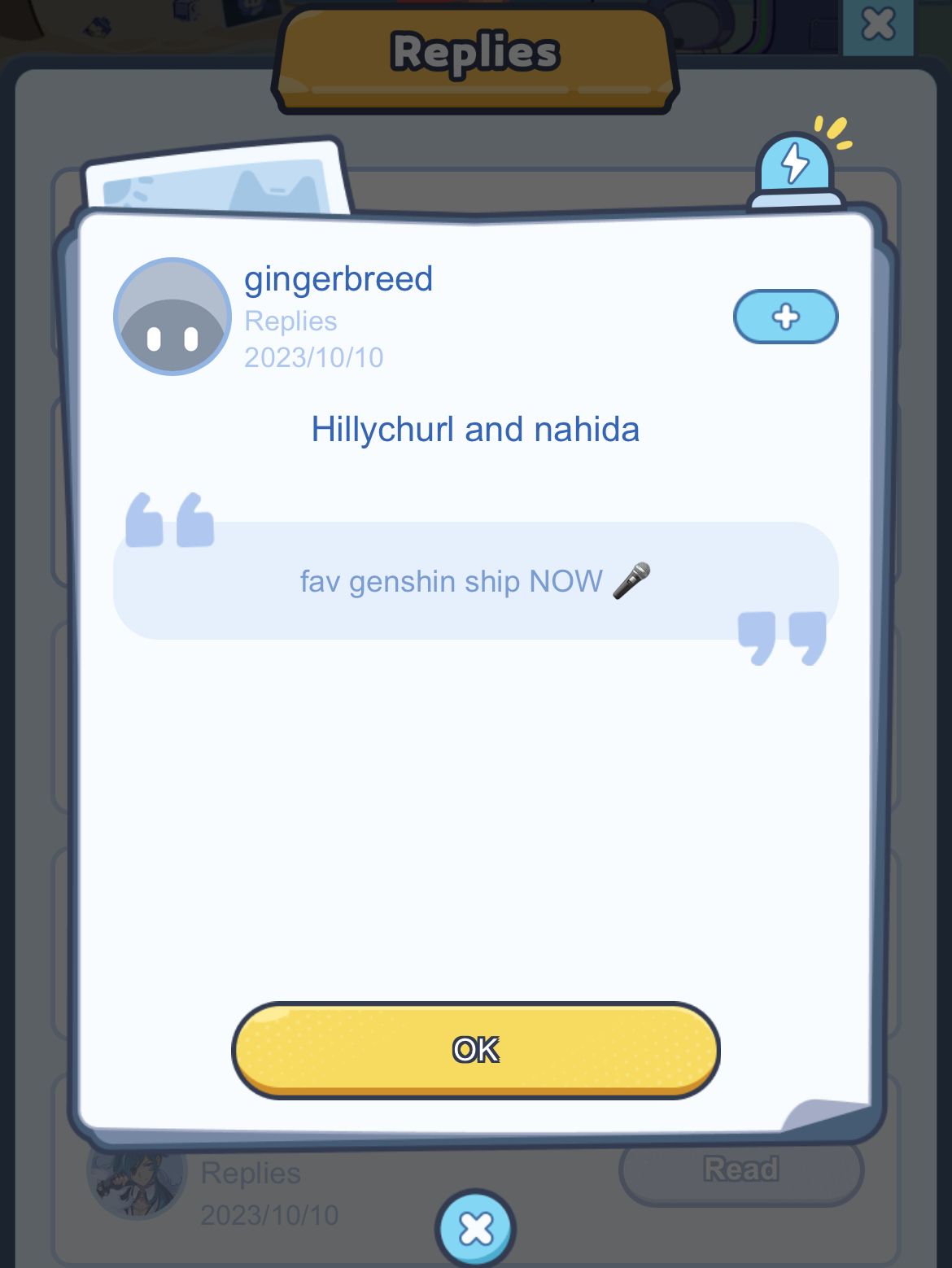Tap the yellow OK button

476,1049
